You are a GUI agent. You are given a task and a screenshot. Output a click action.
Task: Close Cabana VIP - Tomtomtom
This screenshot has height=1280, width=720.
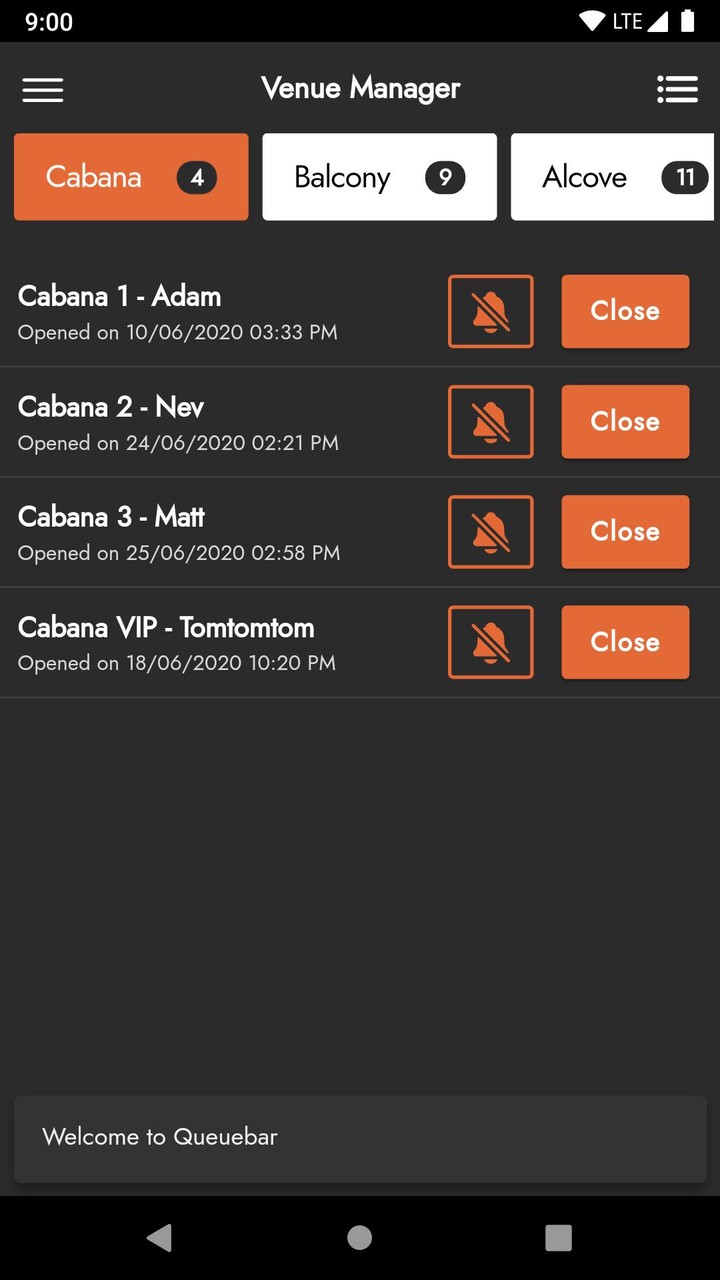click(x=625, y=642)
